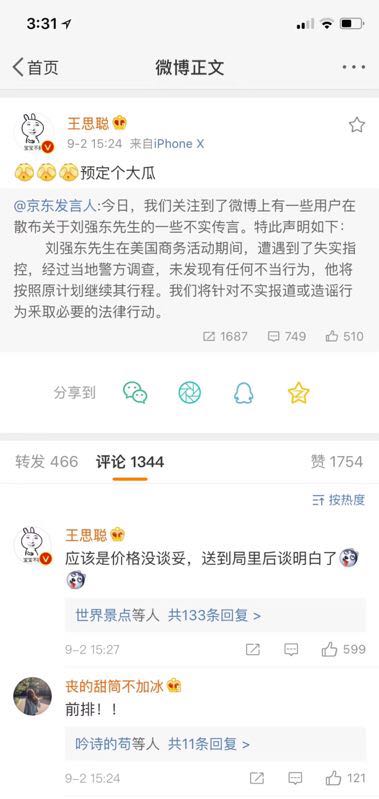Go back to 首页
Viewport: 379px width, 799px height.
point(36,67)
